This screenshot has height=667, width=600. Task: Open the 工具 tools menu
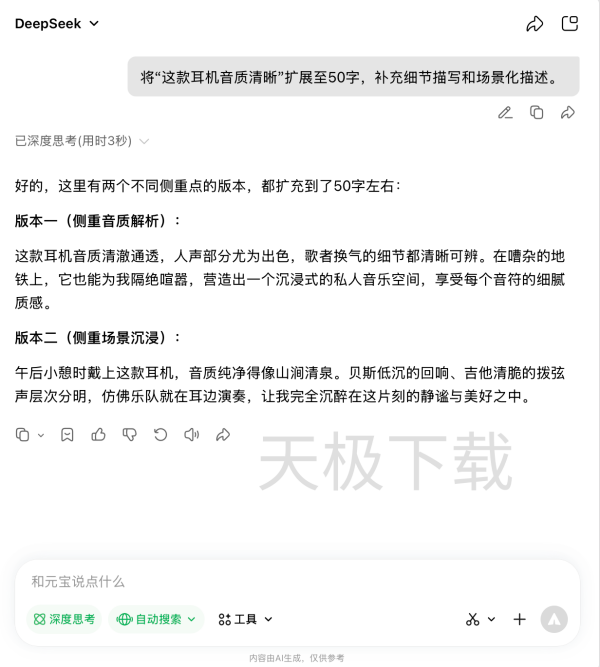pyautogui.click(x=245, y=619)
